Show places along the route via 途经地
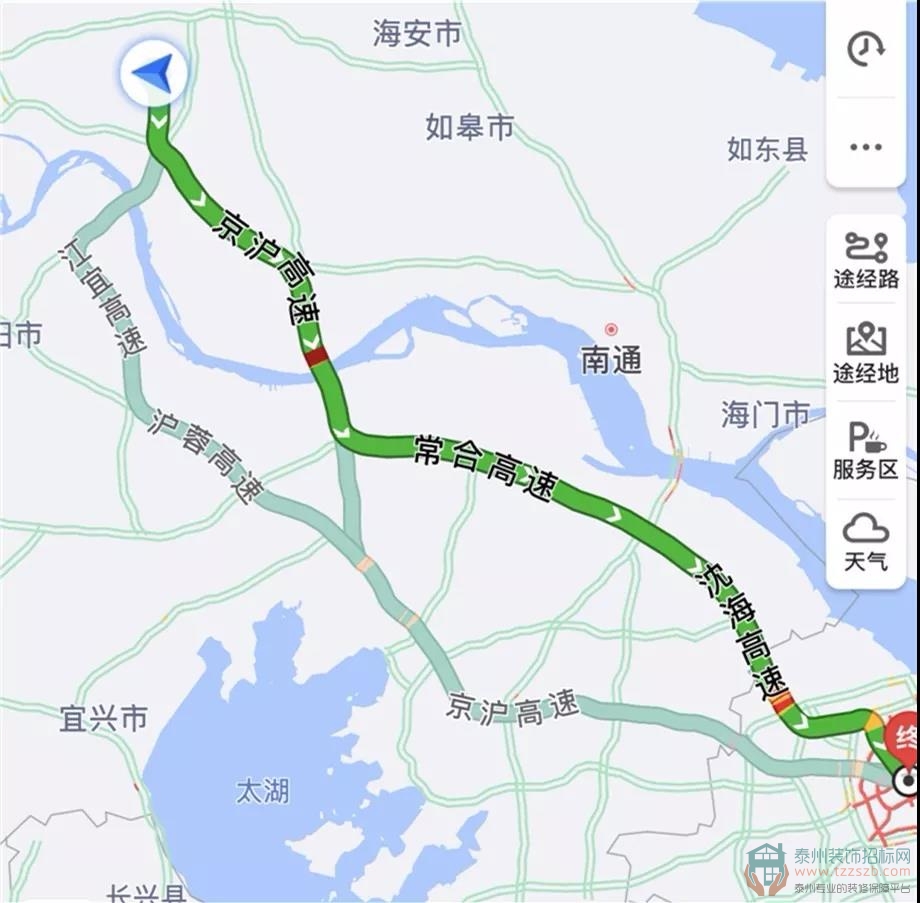Screen dimensions: 920x903 [866, 353]
